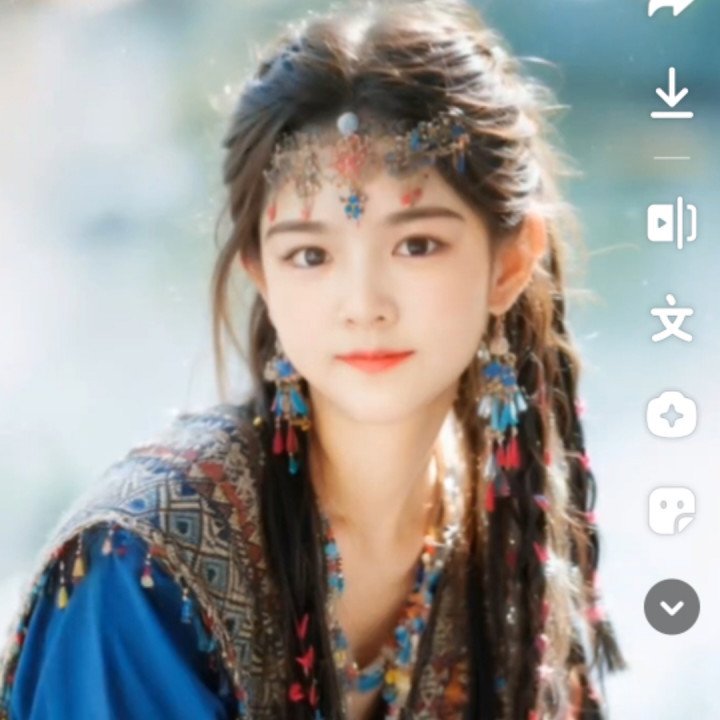Tap the share arrow icon

coord(671,8)
